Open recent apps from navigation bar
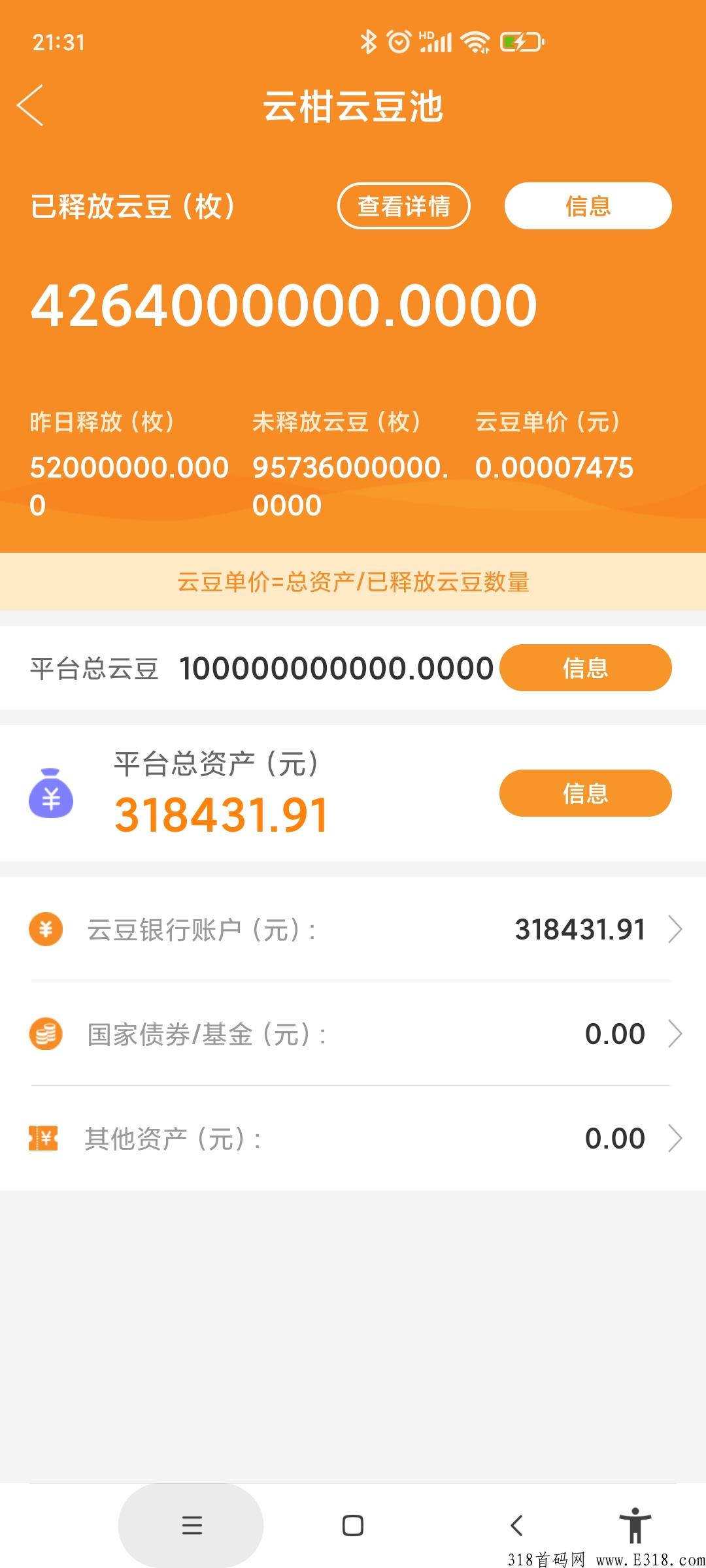Viewport: 706px width, 1568px height. click(191, 1525)
